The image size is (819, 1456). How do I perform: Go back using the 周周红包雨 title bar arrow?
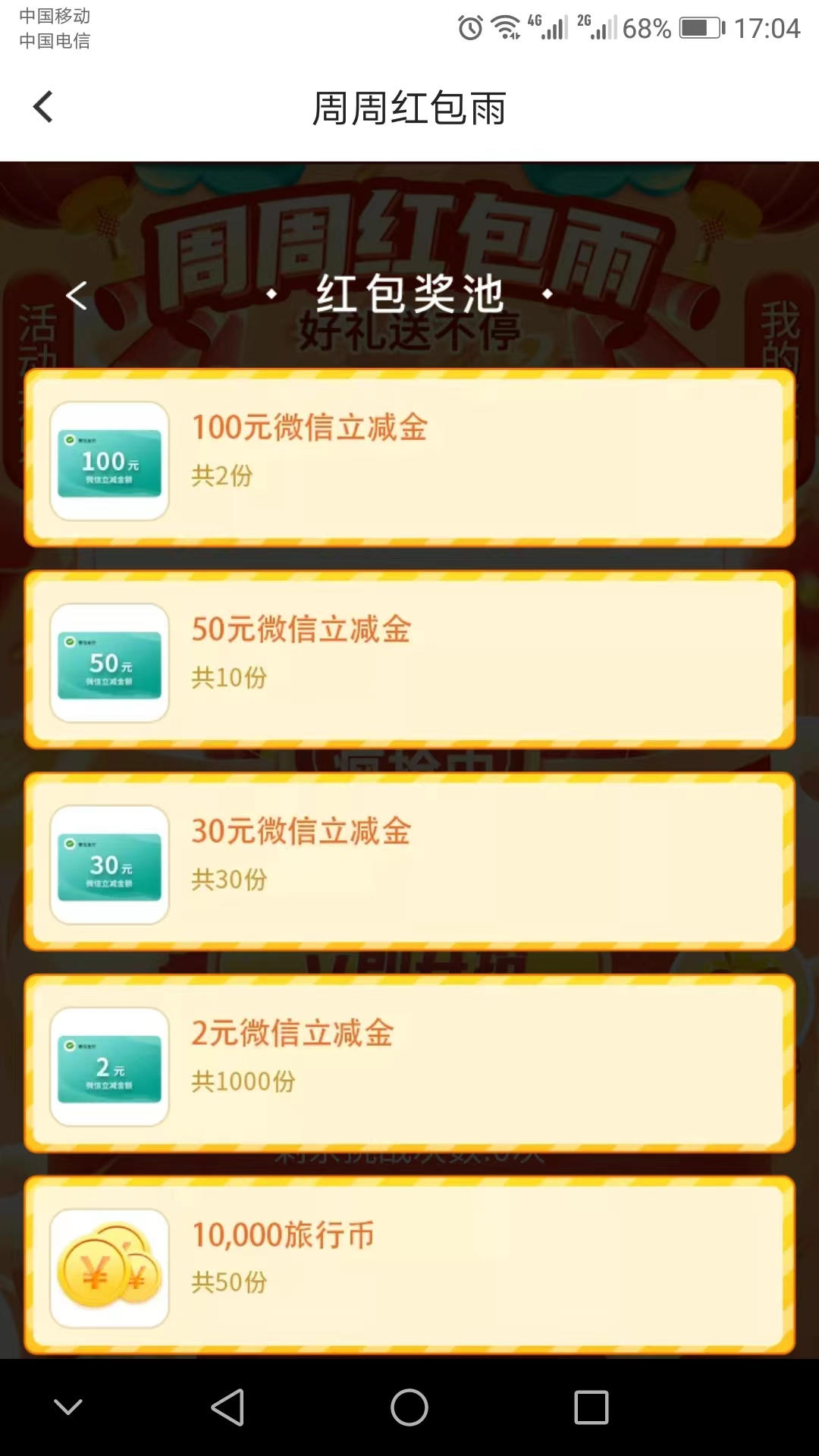[x=43, y=107]
